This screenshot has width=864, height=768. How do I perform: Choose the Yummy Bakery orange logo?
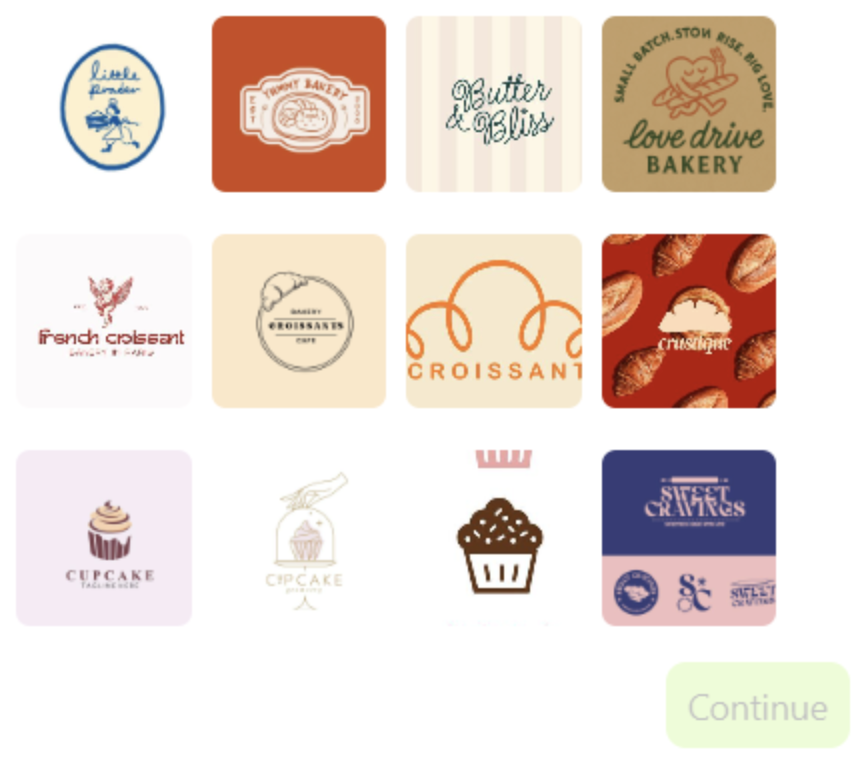pyautogui.click(x=299, y=104)
